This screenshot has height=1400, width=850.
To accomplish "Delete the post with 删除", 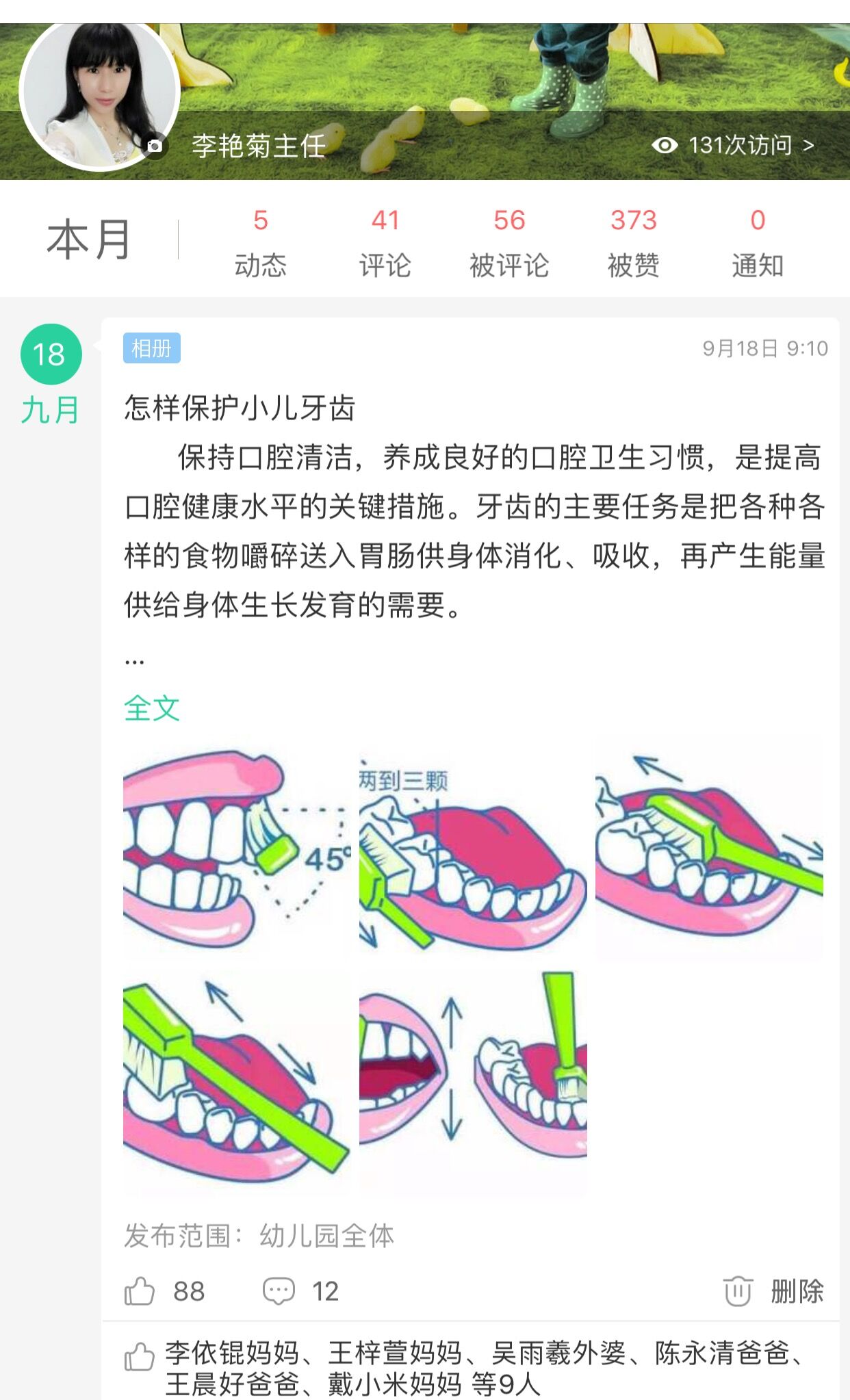I will click(773, 1291).
